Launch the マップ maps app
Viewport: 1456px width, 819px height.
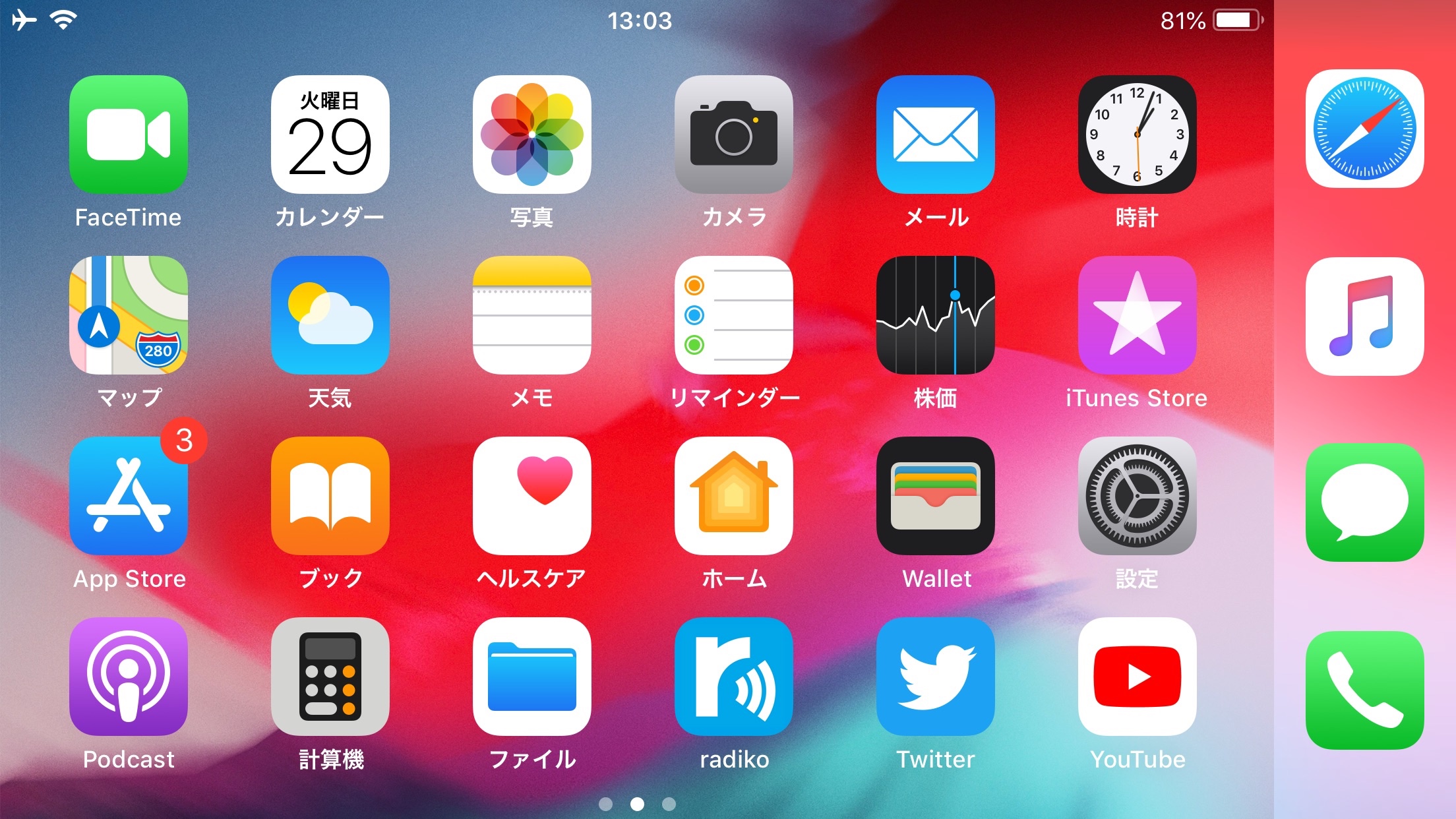coord(129,315)
